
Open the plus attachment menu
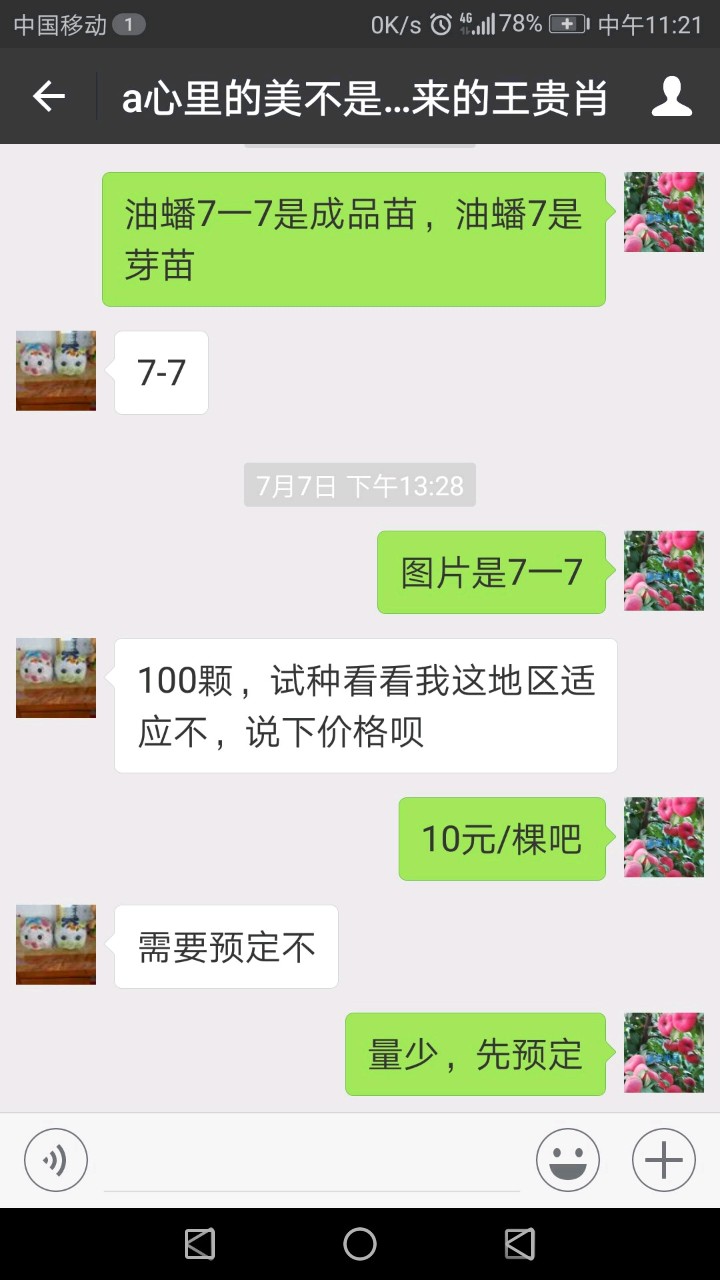(664, 1160)
